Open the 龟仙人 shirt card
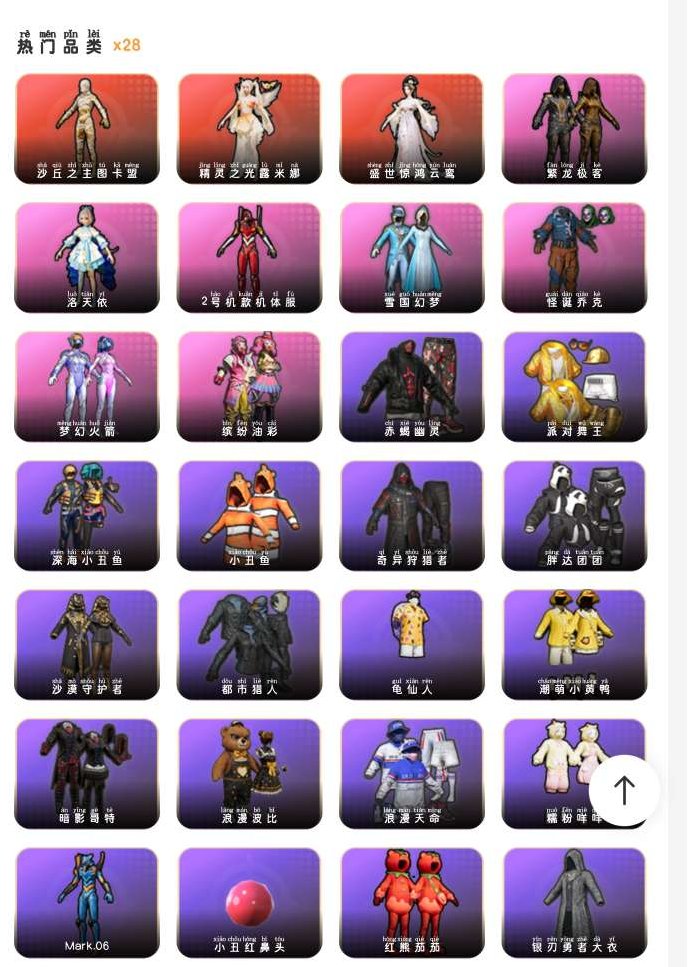688x967 pixels. 411,644
